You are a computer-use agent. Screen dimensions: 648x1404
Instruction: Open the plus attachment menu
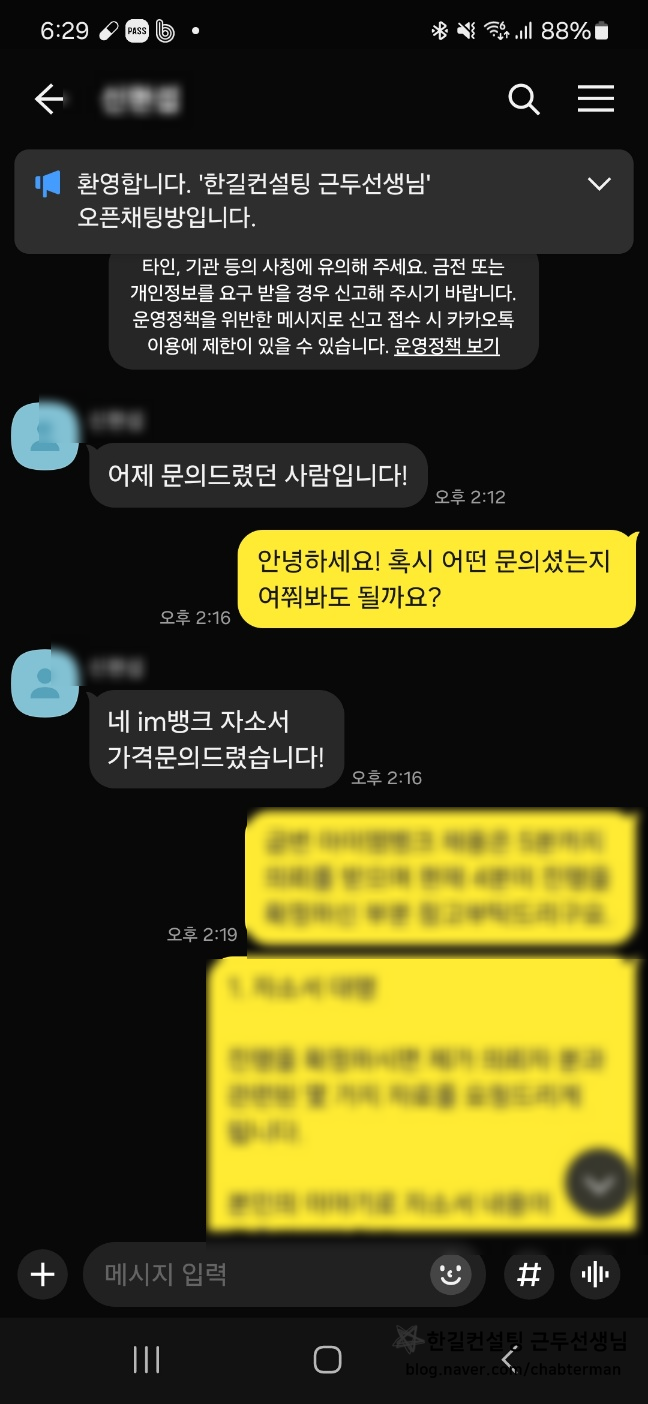pos(43,1274)
